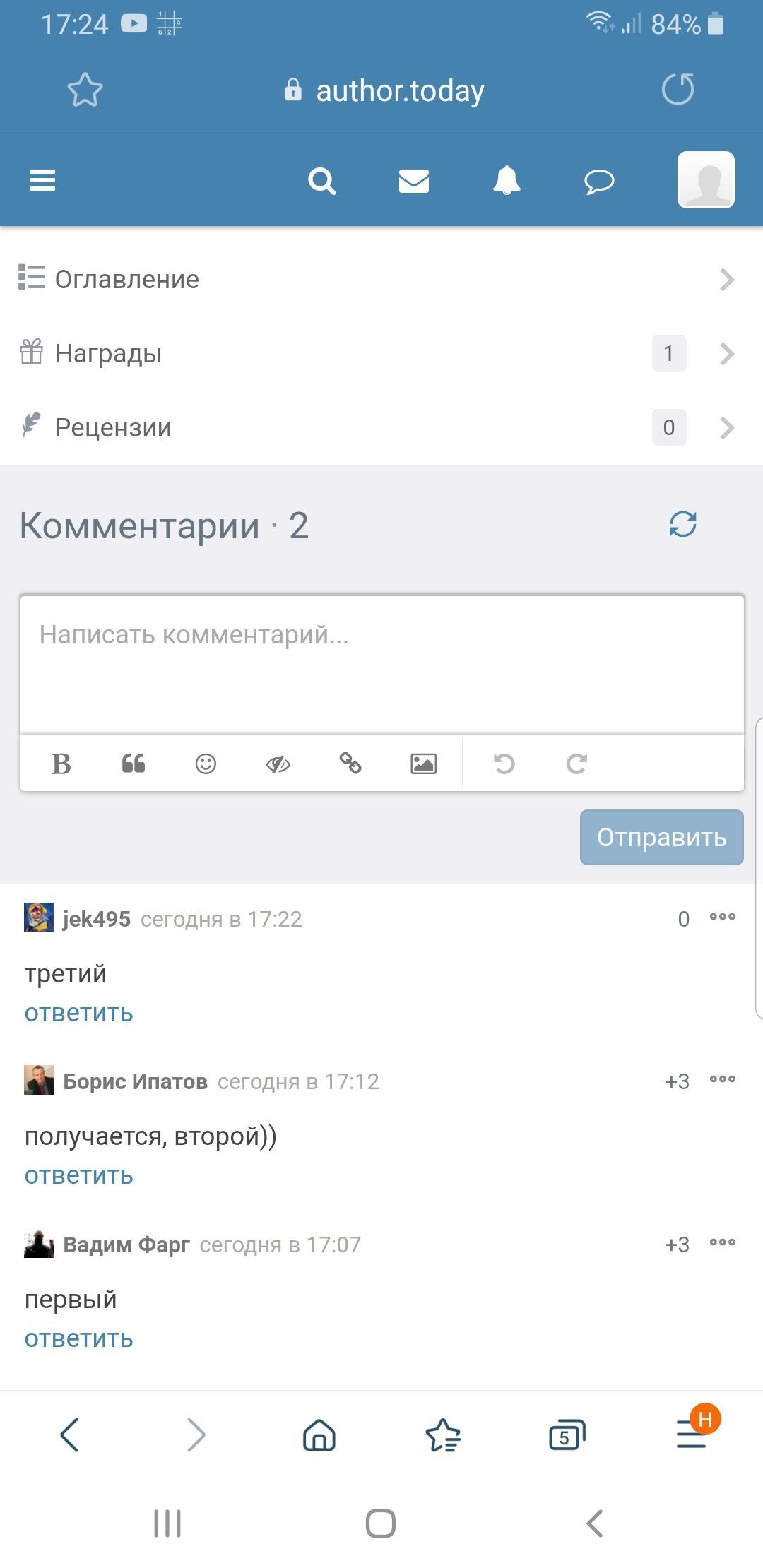Open options for Борис Ипатов's comment
763x1568 pixels.
click(x=722, y=1080)
